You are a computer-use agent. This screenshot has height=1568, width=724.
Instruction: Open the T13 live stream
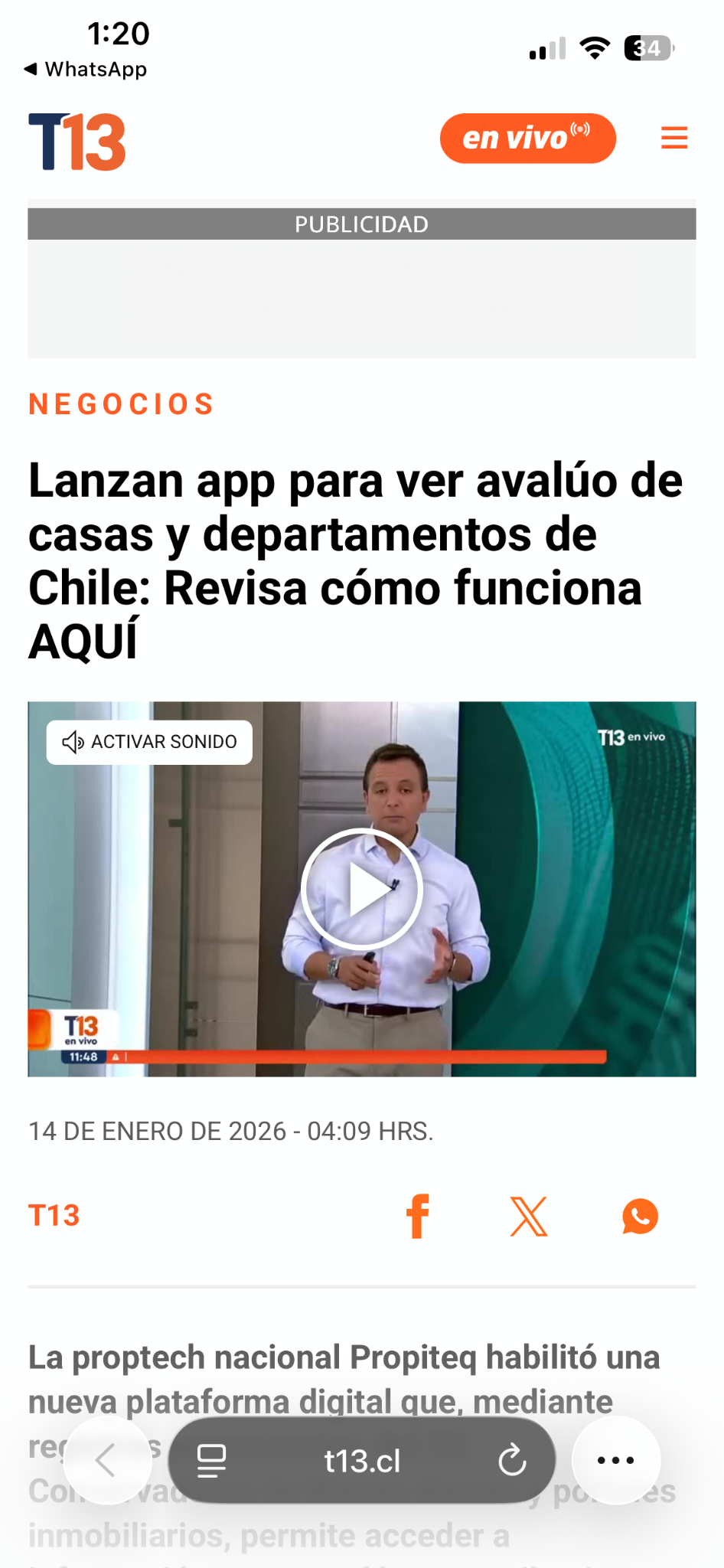527,139
